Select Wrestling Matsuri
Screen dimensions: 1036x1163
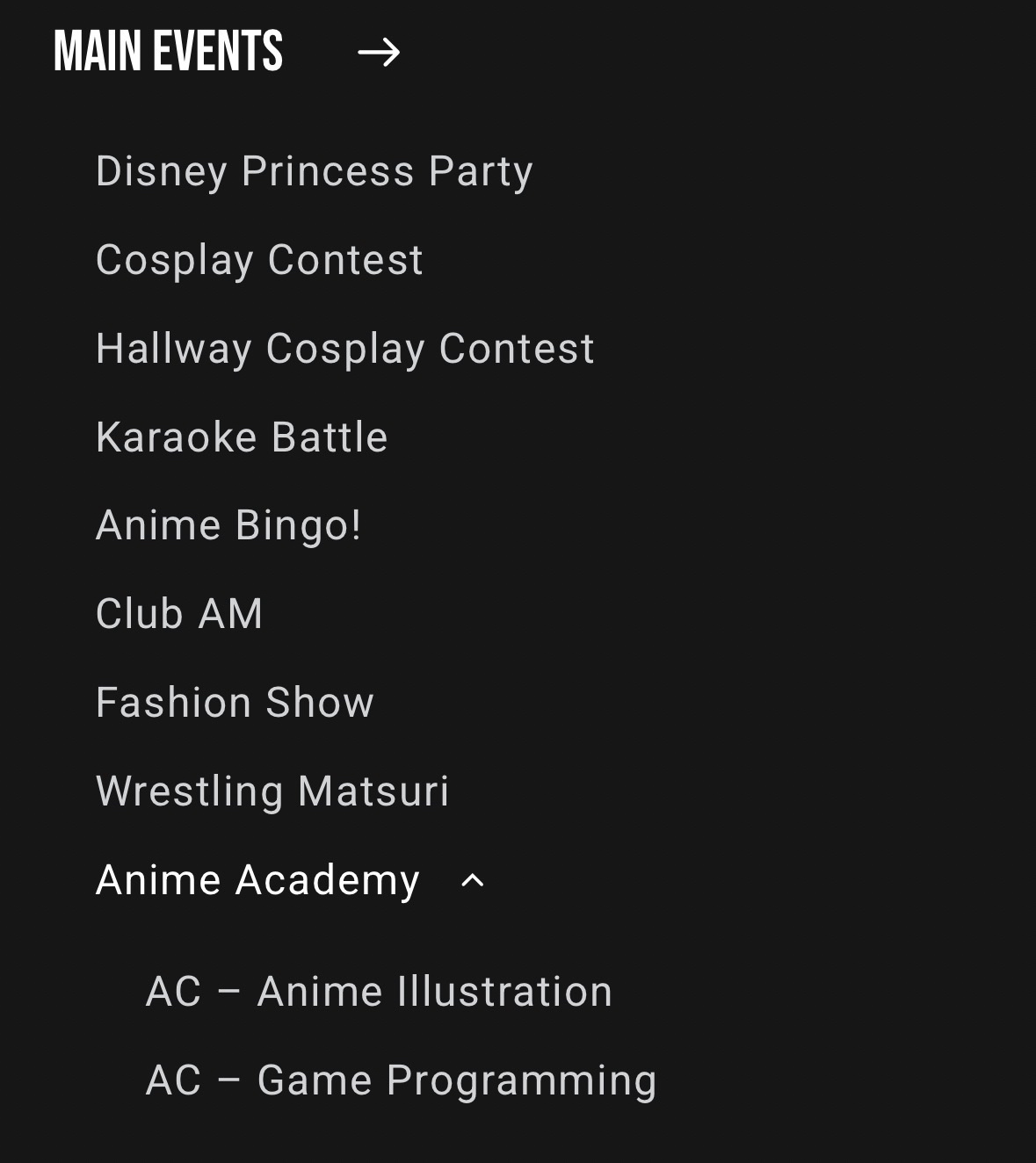[x=272, y=791]
